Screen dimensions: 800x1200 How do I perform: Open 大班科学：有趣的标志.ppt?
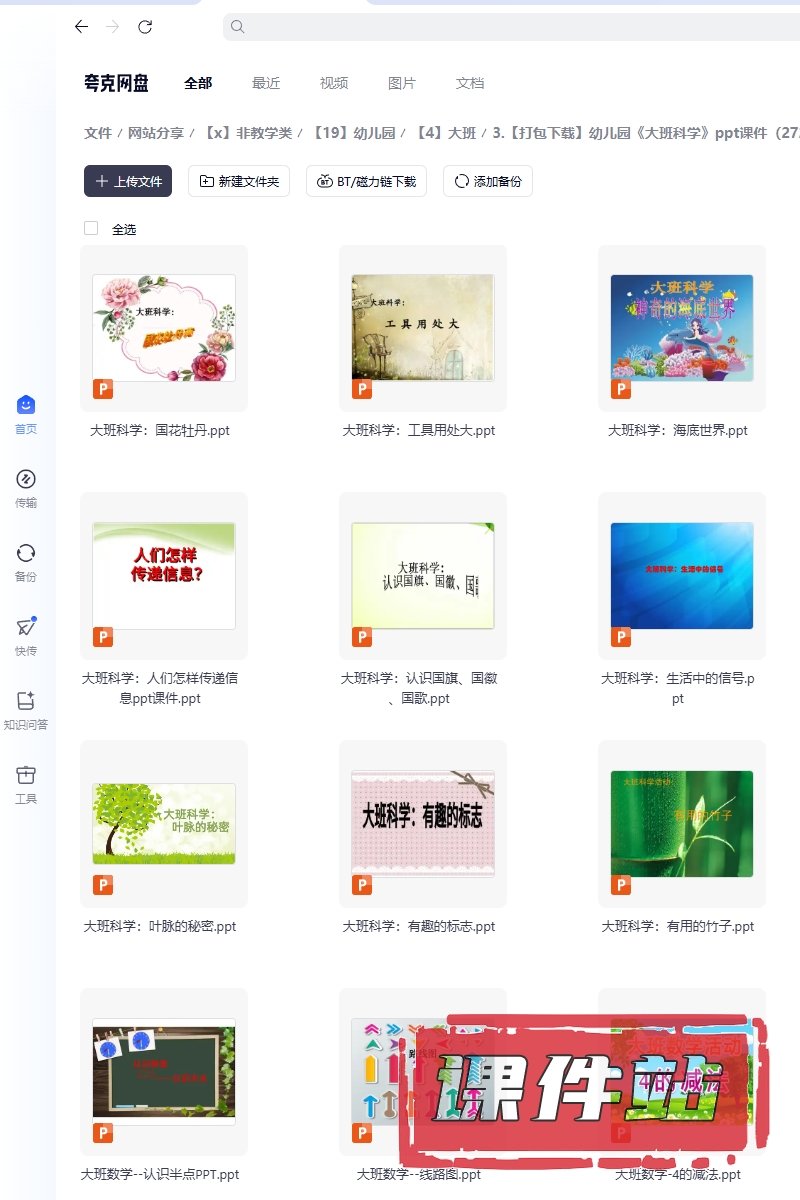(422, 823)
